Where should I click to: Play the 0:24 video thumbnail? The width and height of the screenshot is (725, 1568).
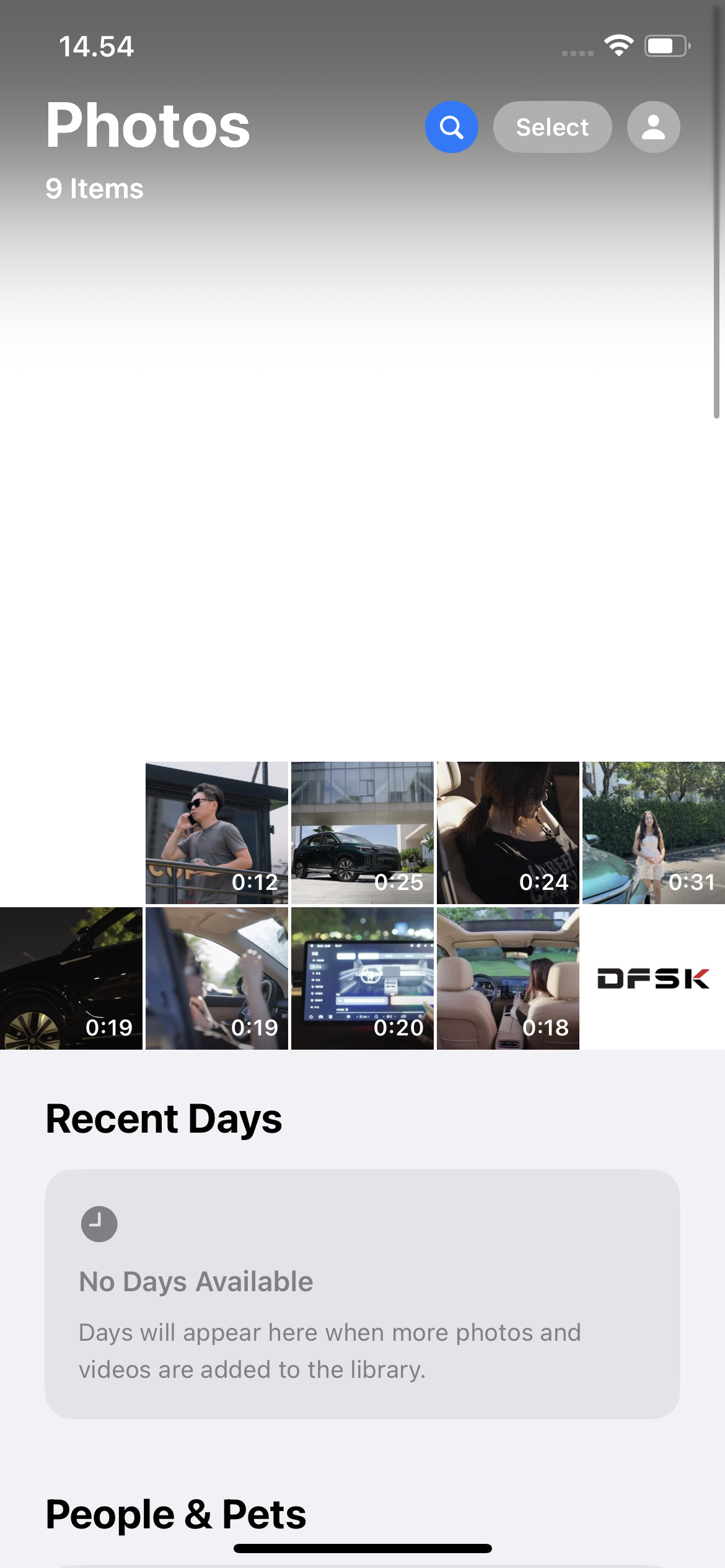pyautogui.click(x=508, y=832)
